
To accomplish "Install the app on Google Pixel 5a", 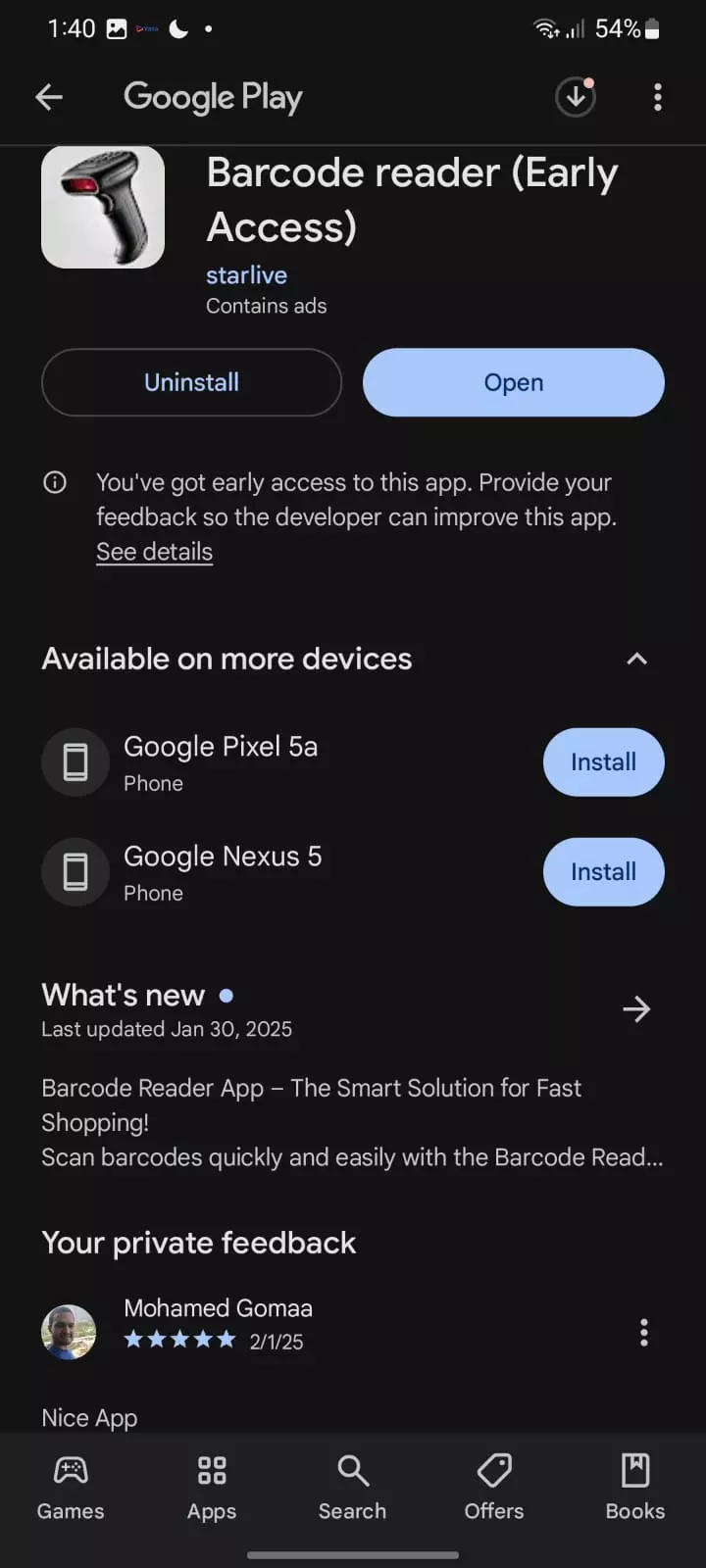I will point(603,761).
